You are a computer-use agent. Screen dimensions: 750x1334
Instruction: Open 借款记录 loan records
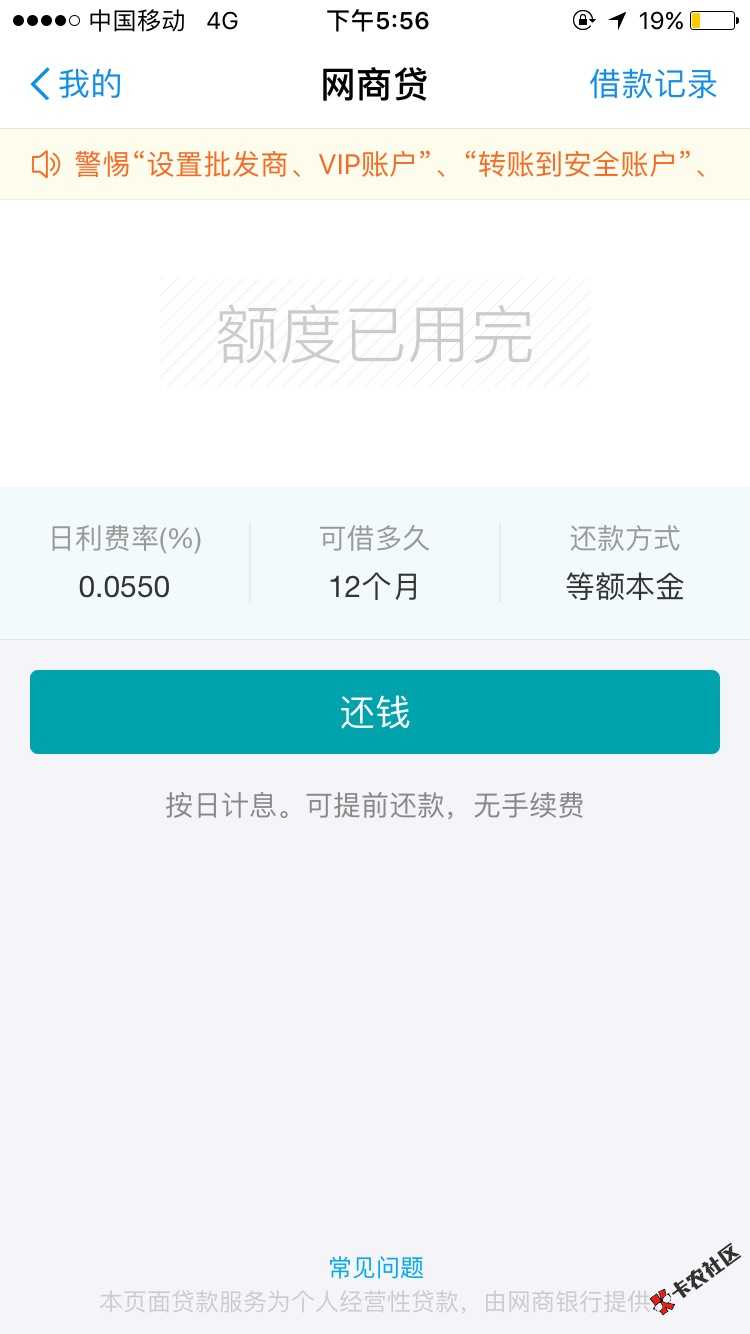coord(653,84)
